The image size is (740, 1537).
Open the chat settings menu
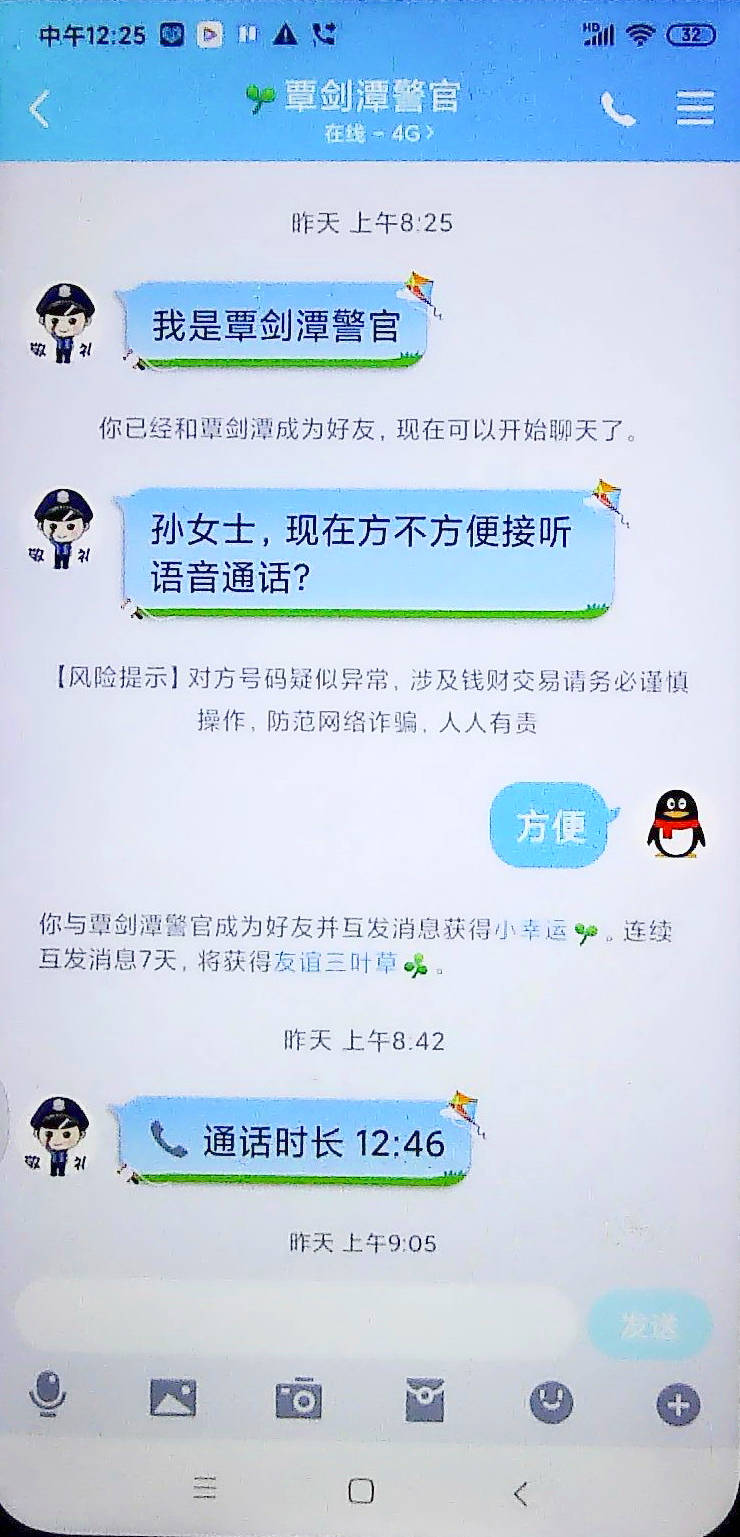point(695,108)
